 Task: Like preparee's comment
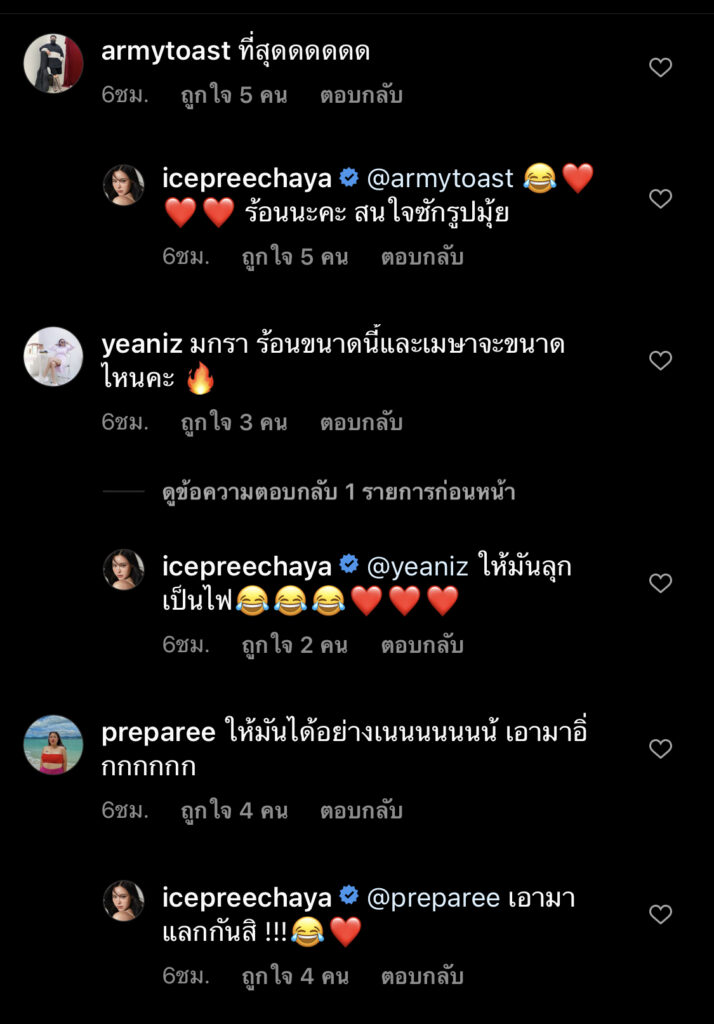click(x=660, y=748)
